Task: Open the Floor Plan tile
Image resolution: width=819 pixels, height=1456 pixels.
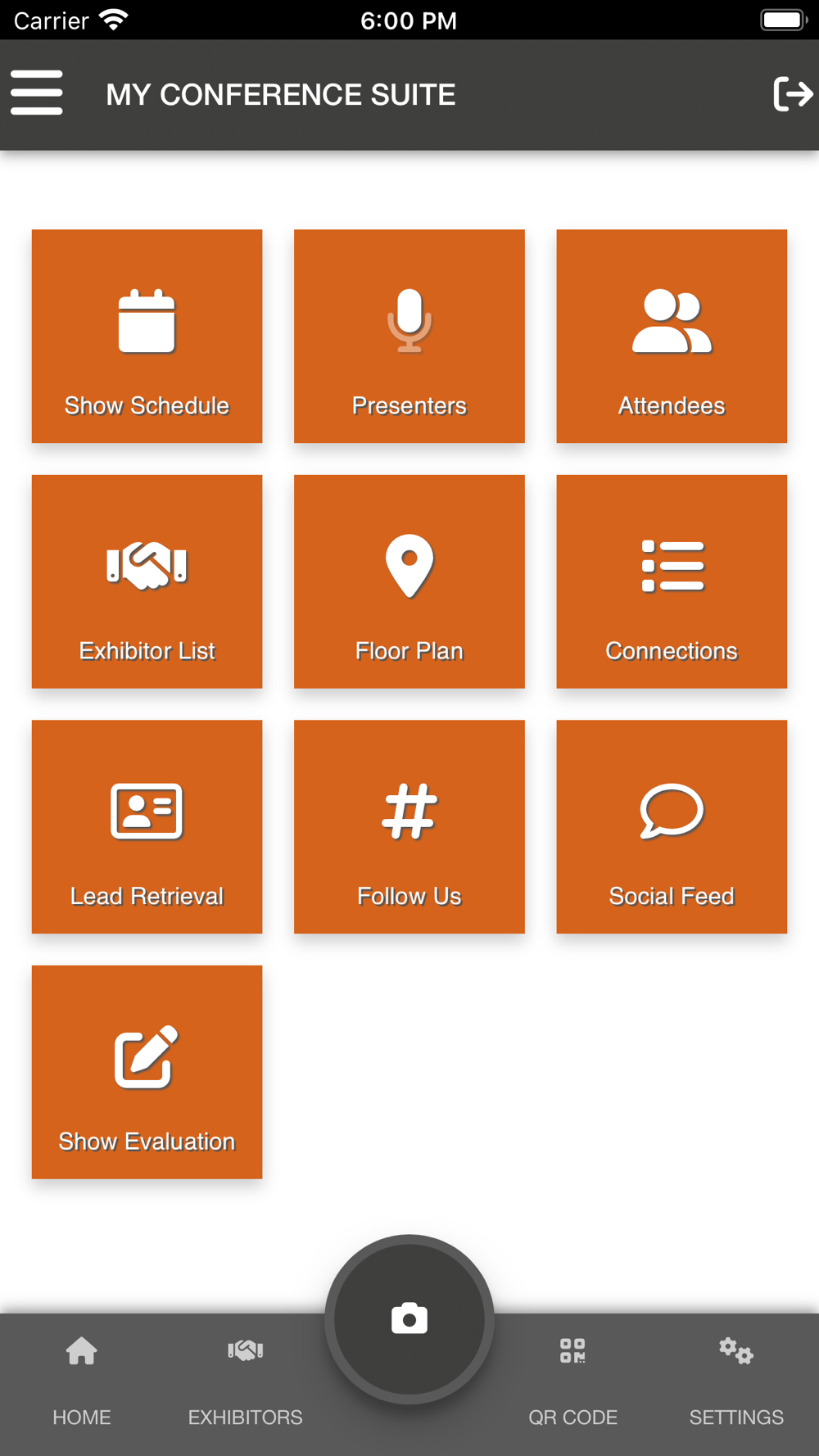Action: pyautogui.click(x=409, y=581)
